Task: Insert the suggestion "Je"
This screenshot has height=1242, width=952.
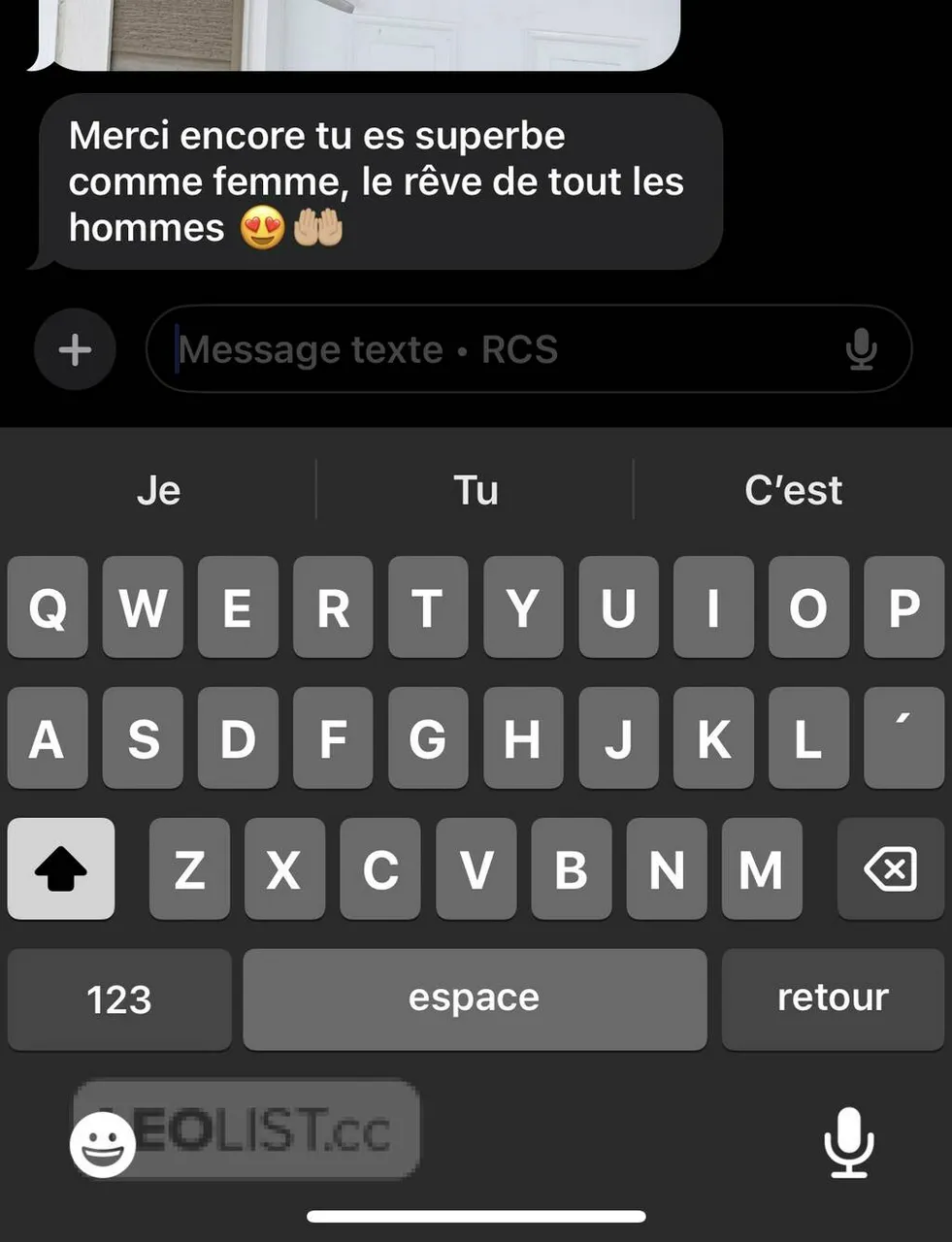Action: [158, 490]
